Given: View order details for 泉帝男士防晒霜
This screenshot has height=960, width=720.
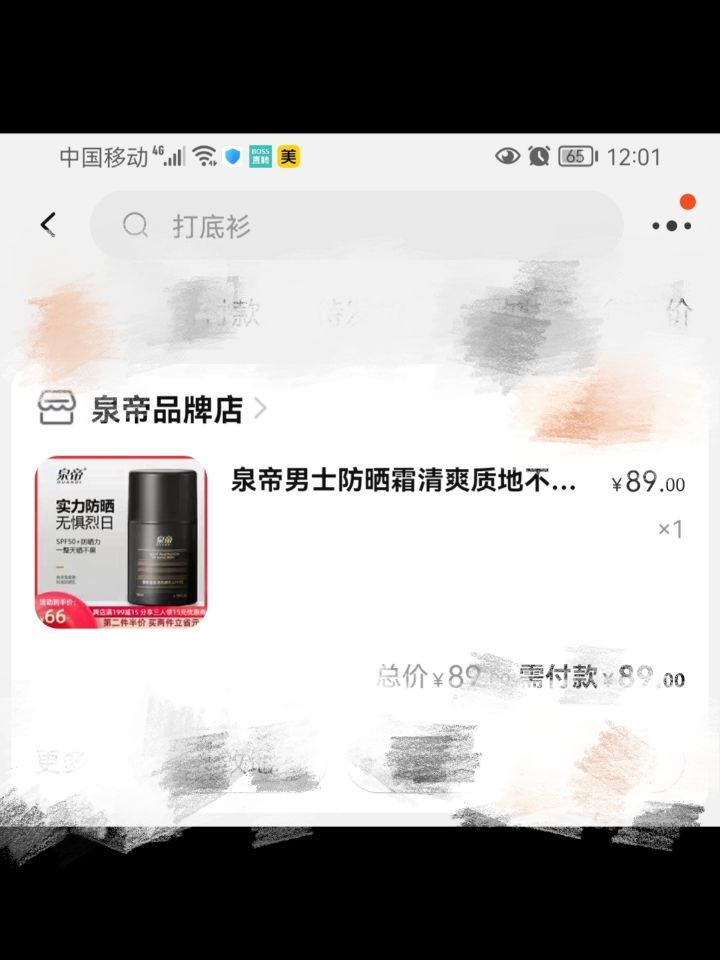Looking at the screenshot, I should coord(404,482).
